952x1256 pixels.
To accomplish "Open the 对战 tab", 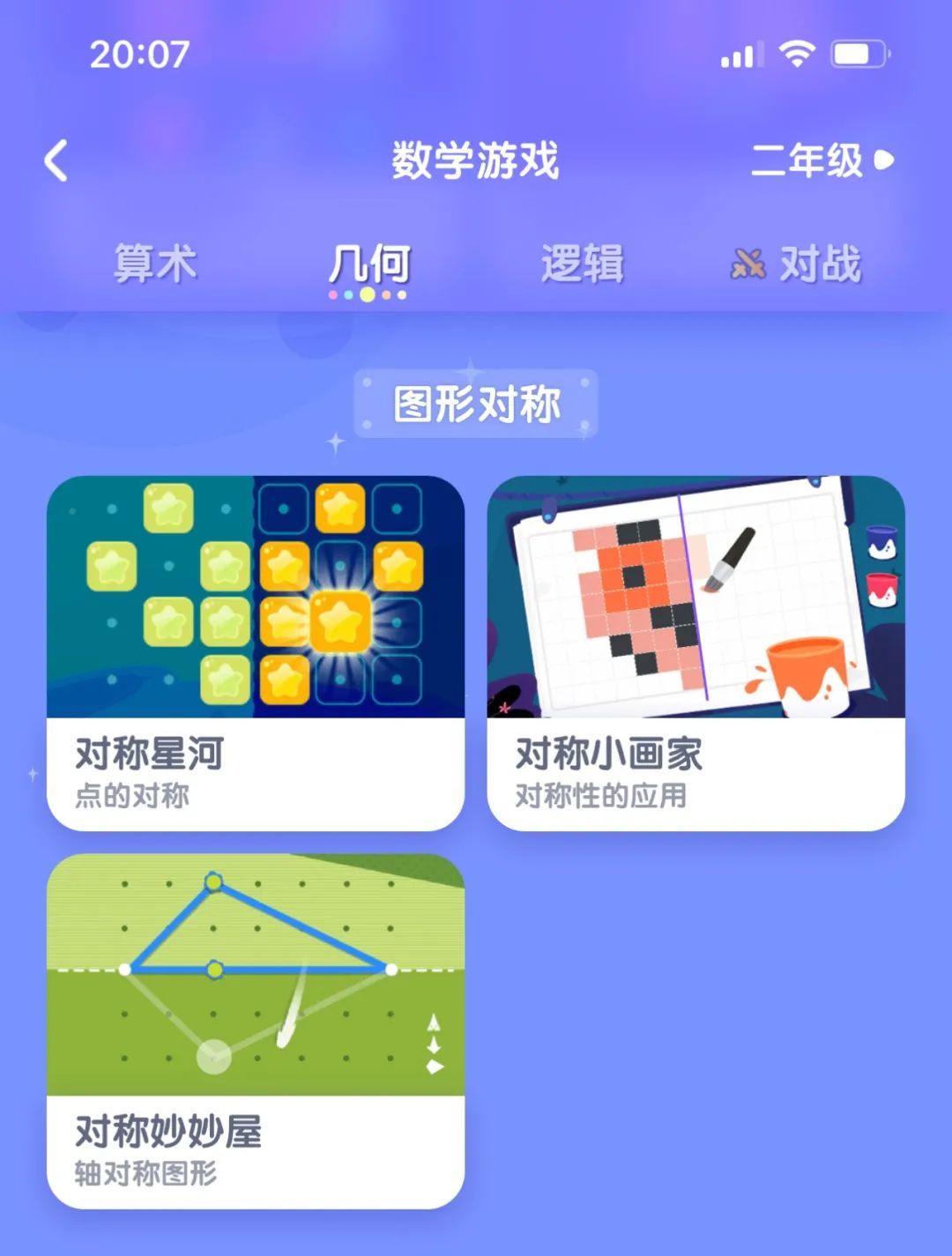I will pos(797,264).
